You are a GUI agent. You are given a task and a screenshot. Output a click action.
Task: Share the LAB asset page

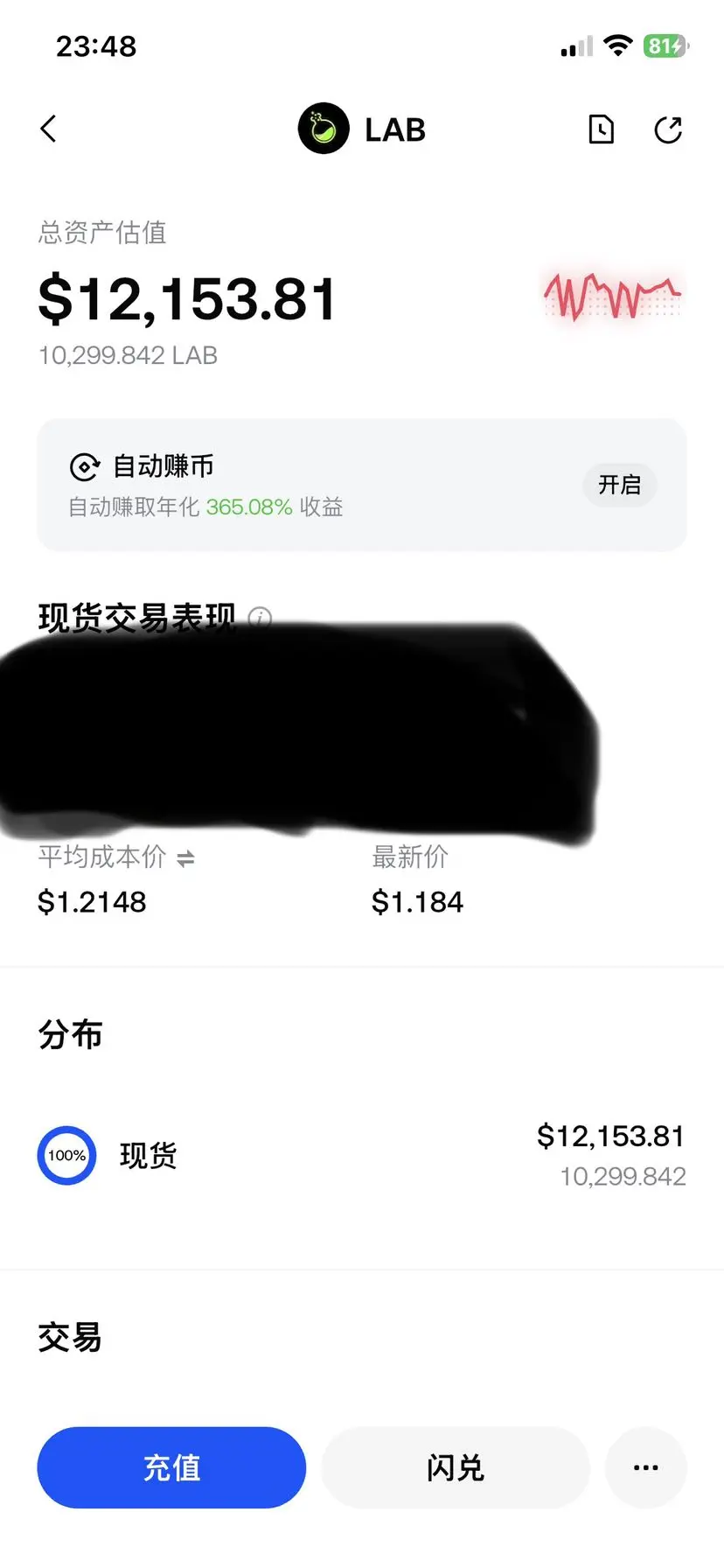(668, 129)
